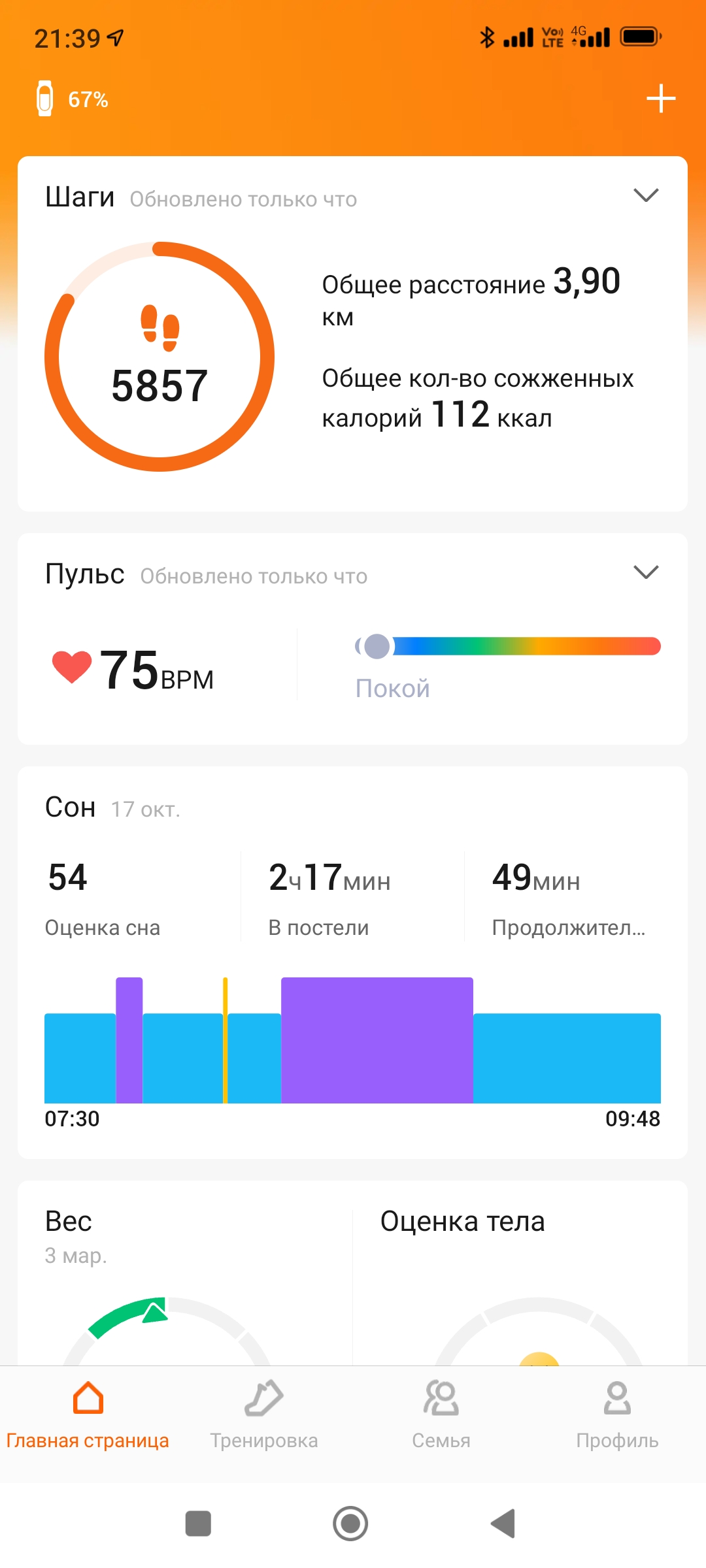This screenshot has height=1568, width=706.
Task: Expand the Шаги card chevron
Action: point(646,195)
